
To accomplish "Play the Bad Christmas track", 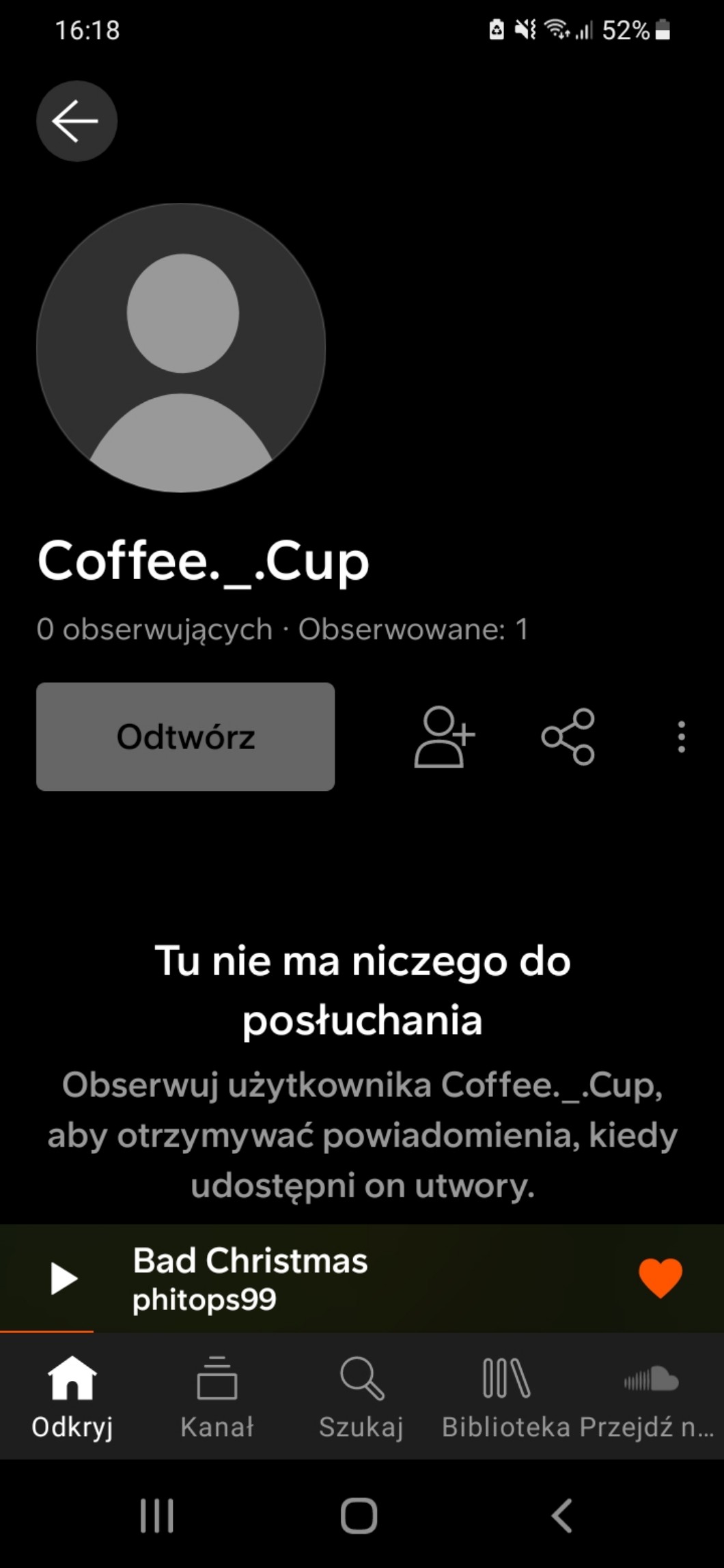I will click(64, 1278).
